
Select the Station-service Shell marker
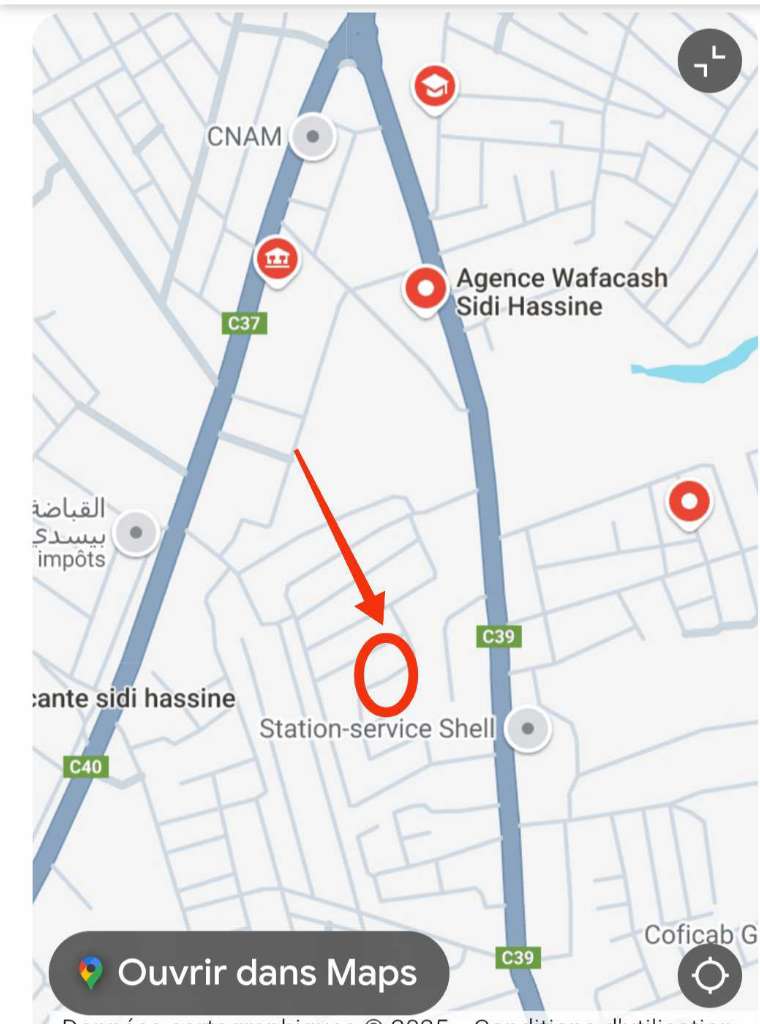pyautogui.click(x=527, y=728)
